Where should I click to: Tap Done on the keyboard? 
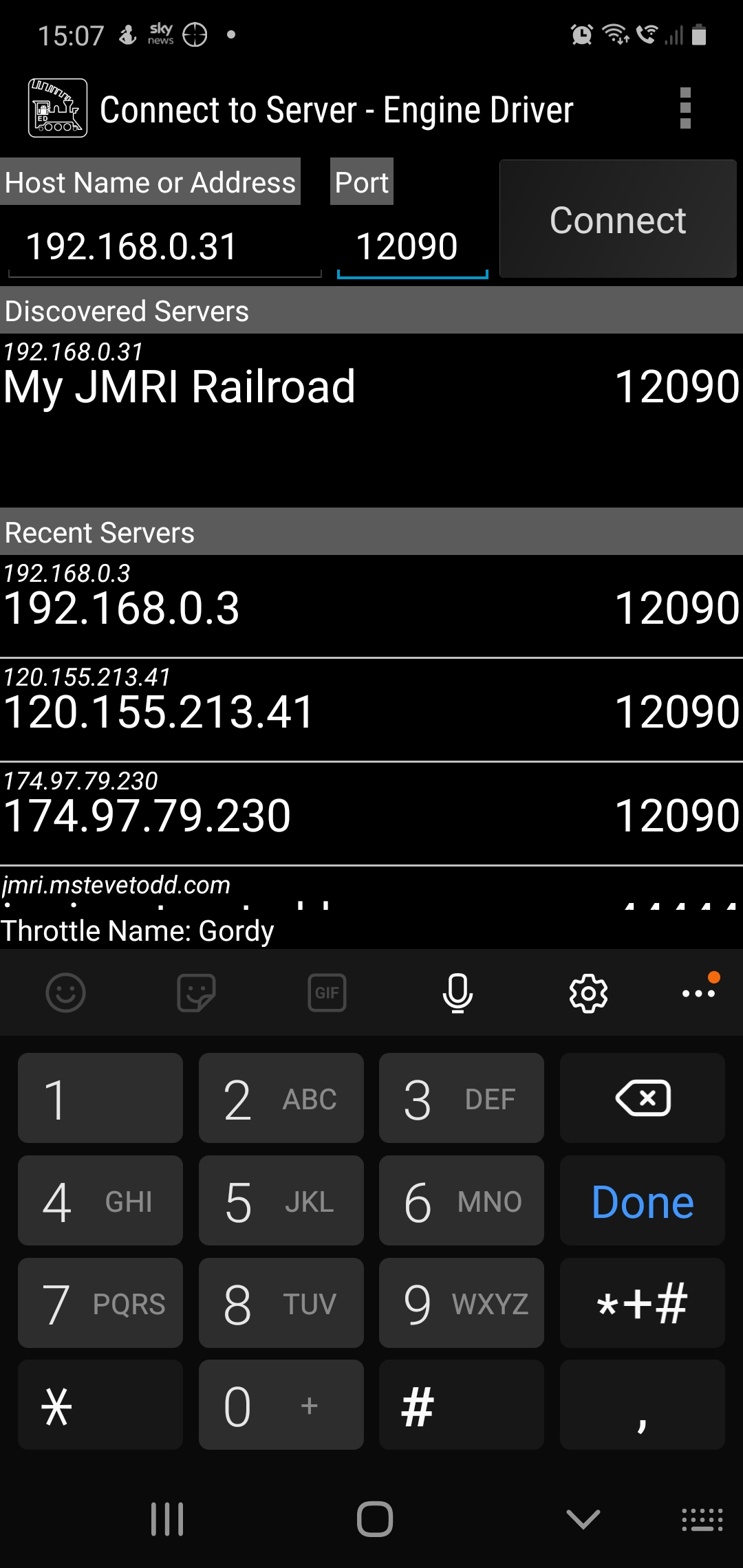click(x=642, y=1201)
